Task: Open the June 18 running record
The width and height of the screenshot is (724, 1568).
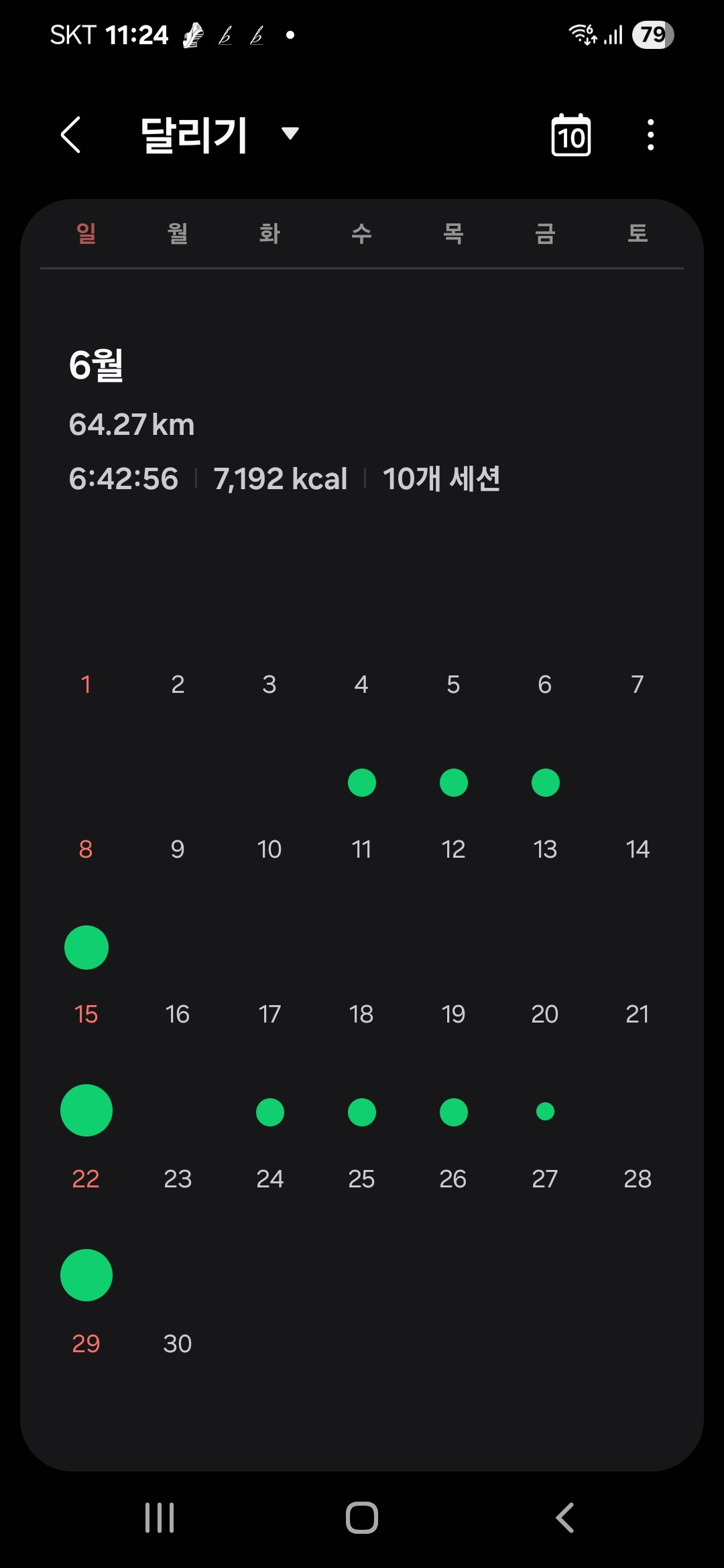Action: pos(361,1112)
